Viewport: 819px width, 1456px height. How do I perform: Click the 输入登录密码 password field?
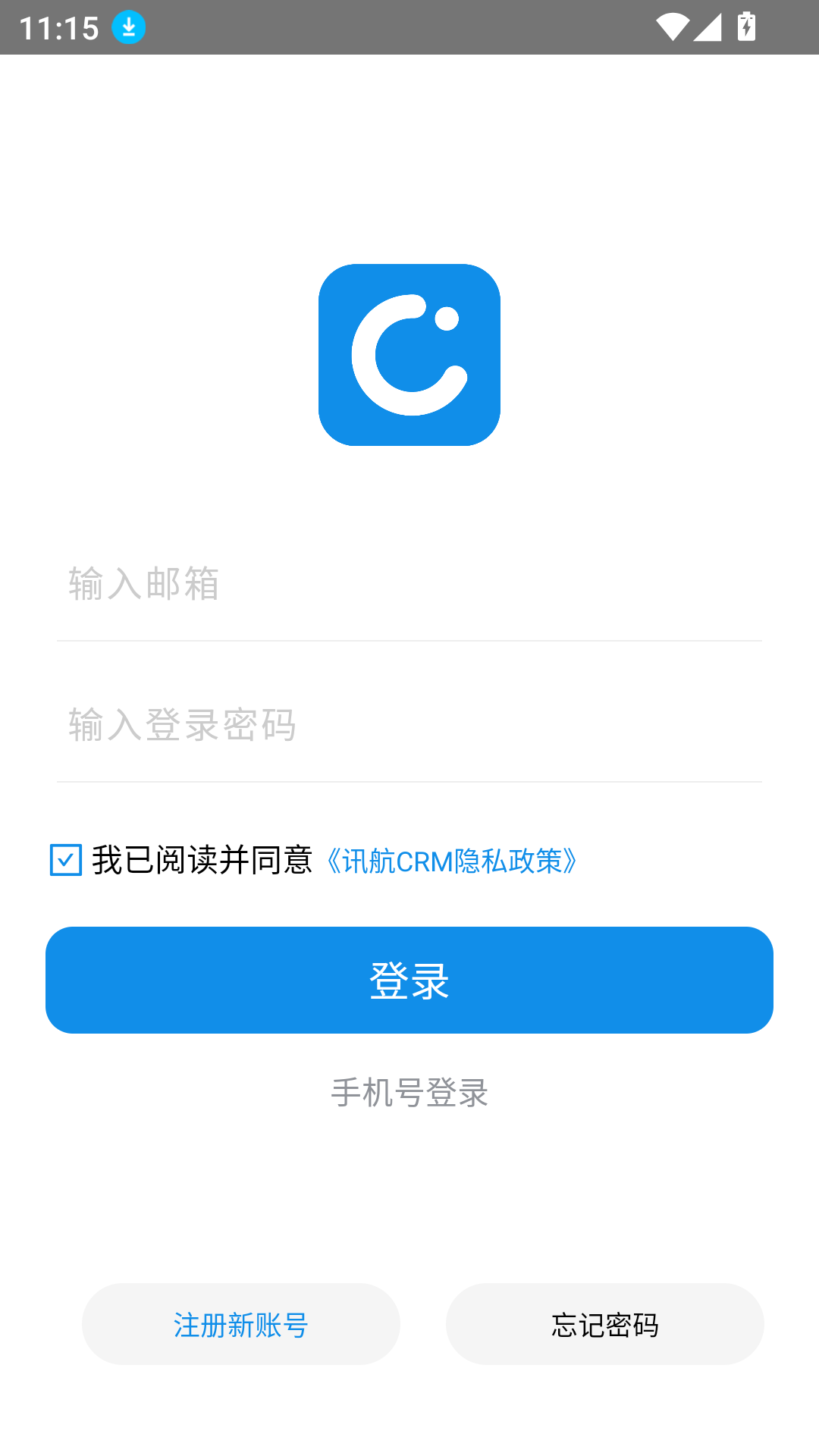click(409, 726)
